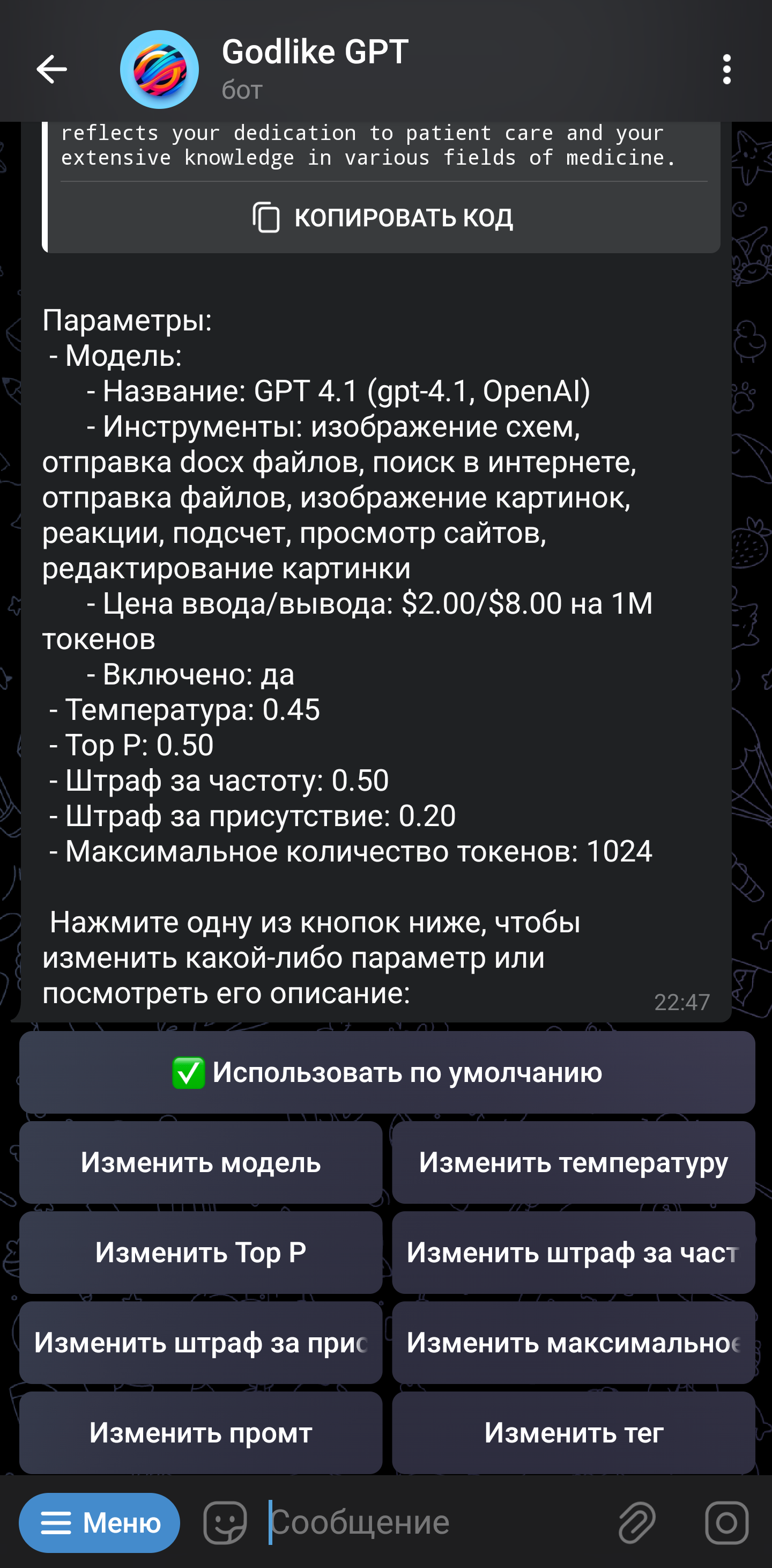Tap Изменить максимальное количество токенов
Screen dimensions: 772x1568
[x=573, y=1343]
